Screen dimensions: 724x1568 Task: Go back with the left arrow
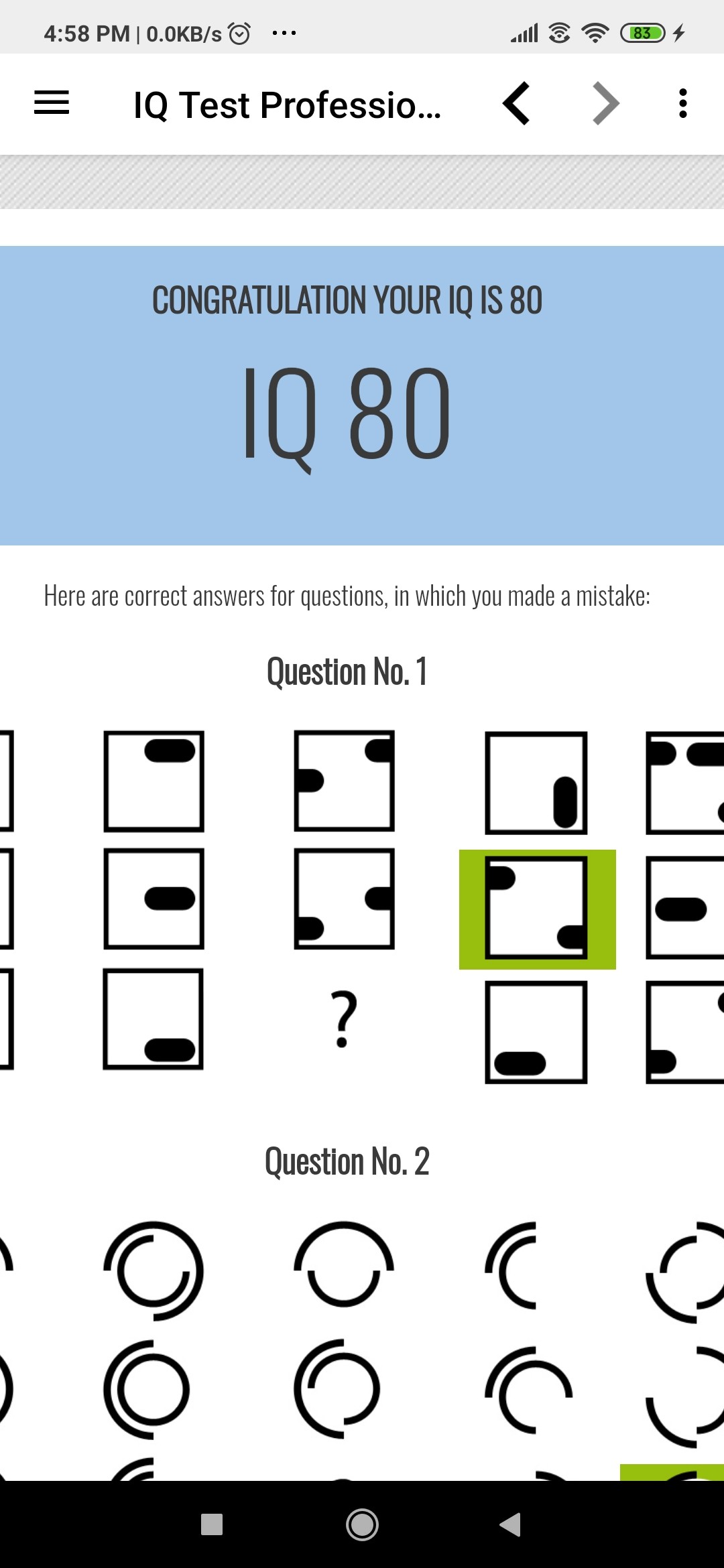point(517,104)
